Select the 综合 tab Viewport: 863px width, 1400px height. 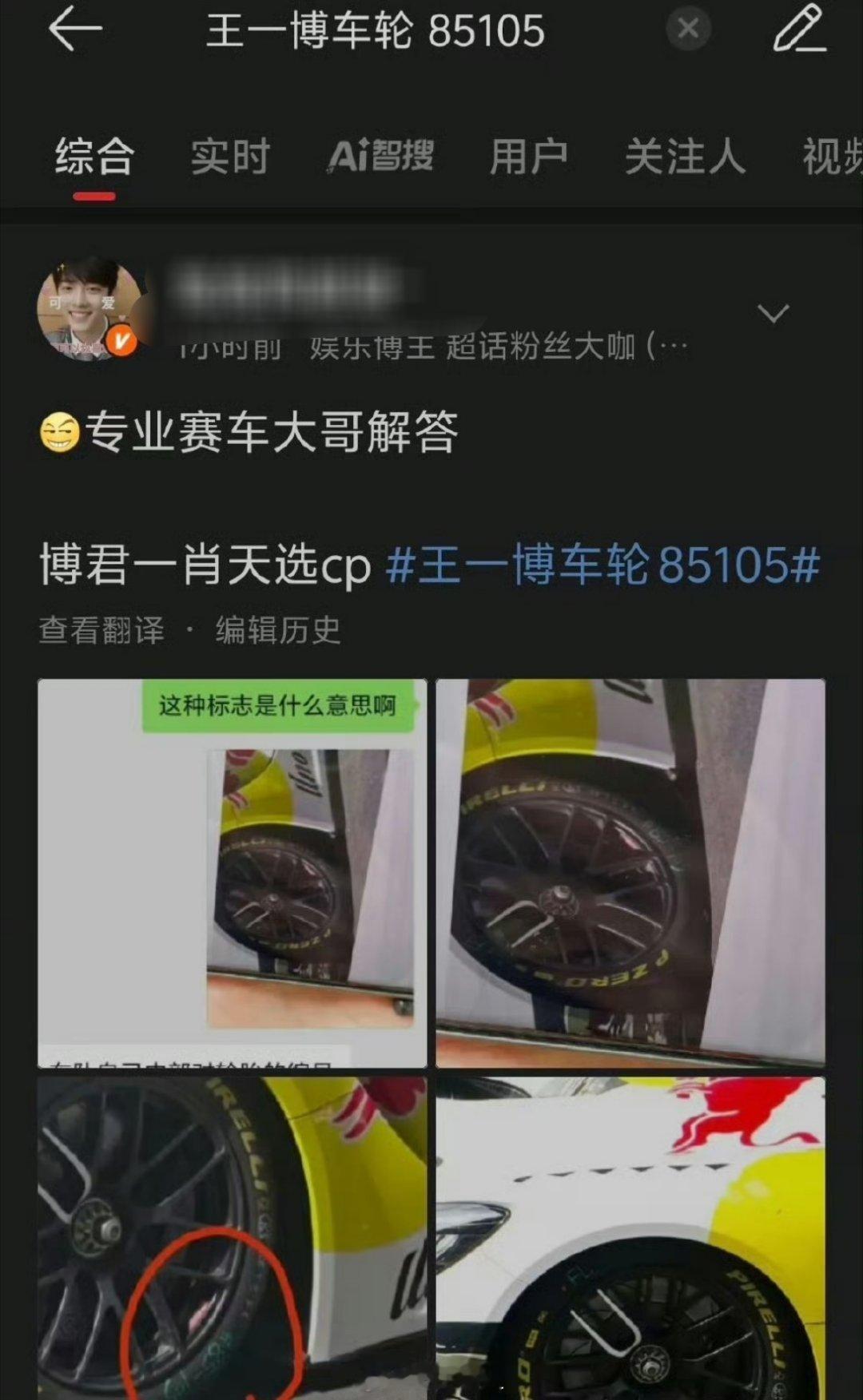(x=93, y=157)
